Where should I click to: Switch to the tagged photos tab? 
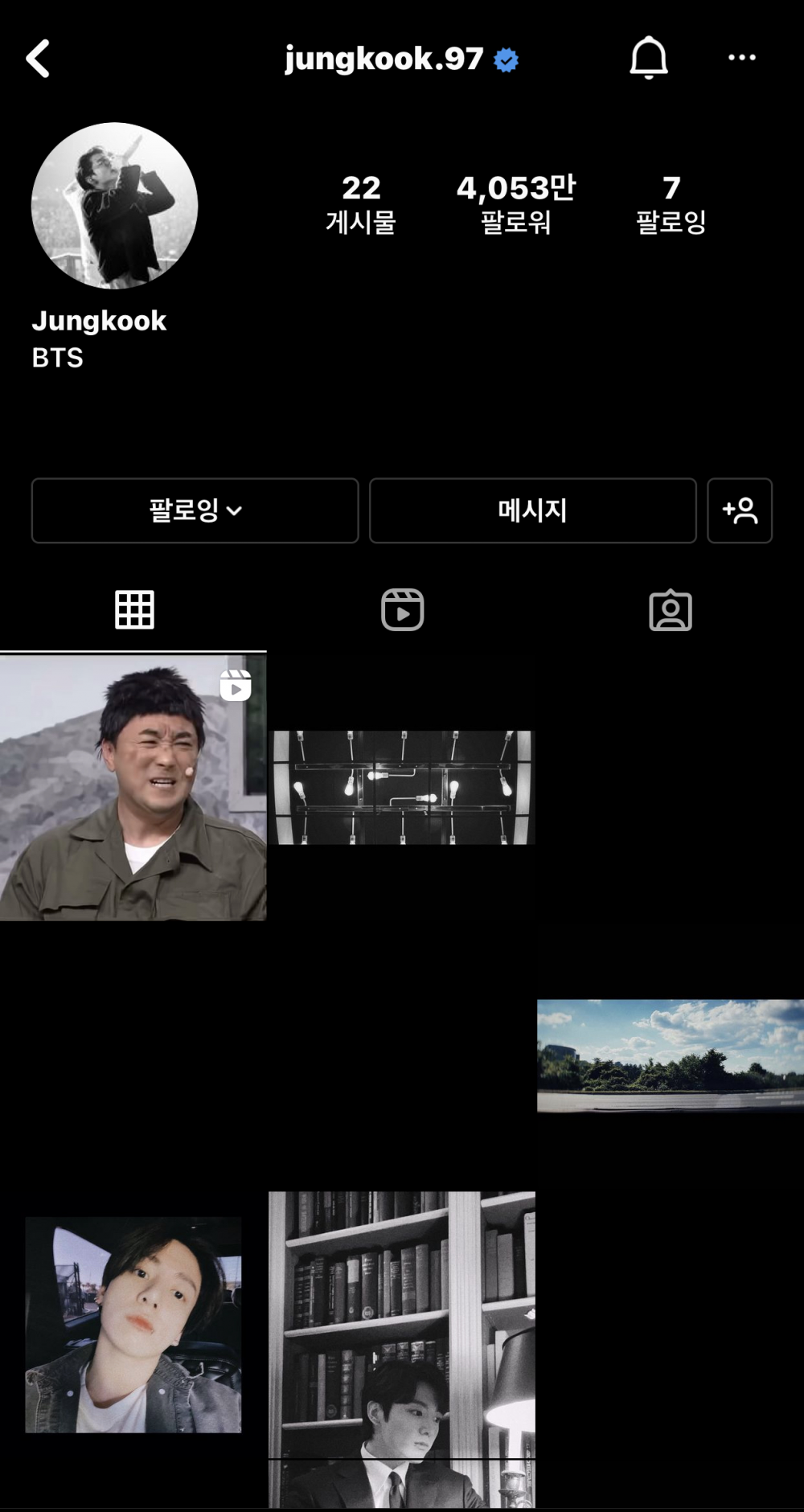pos(670,610)
